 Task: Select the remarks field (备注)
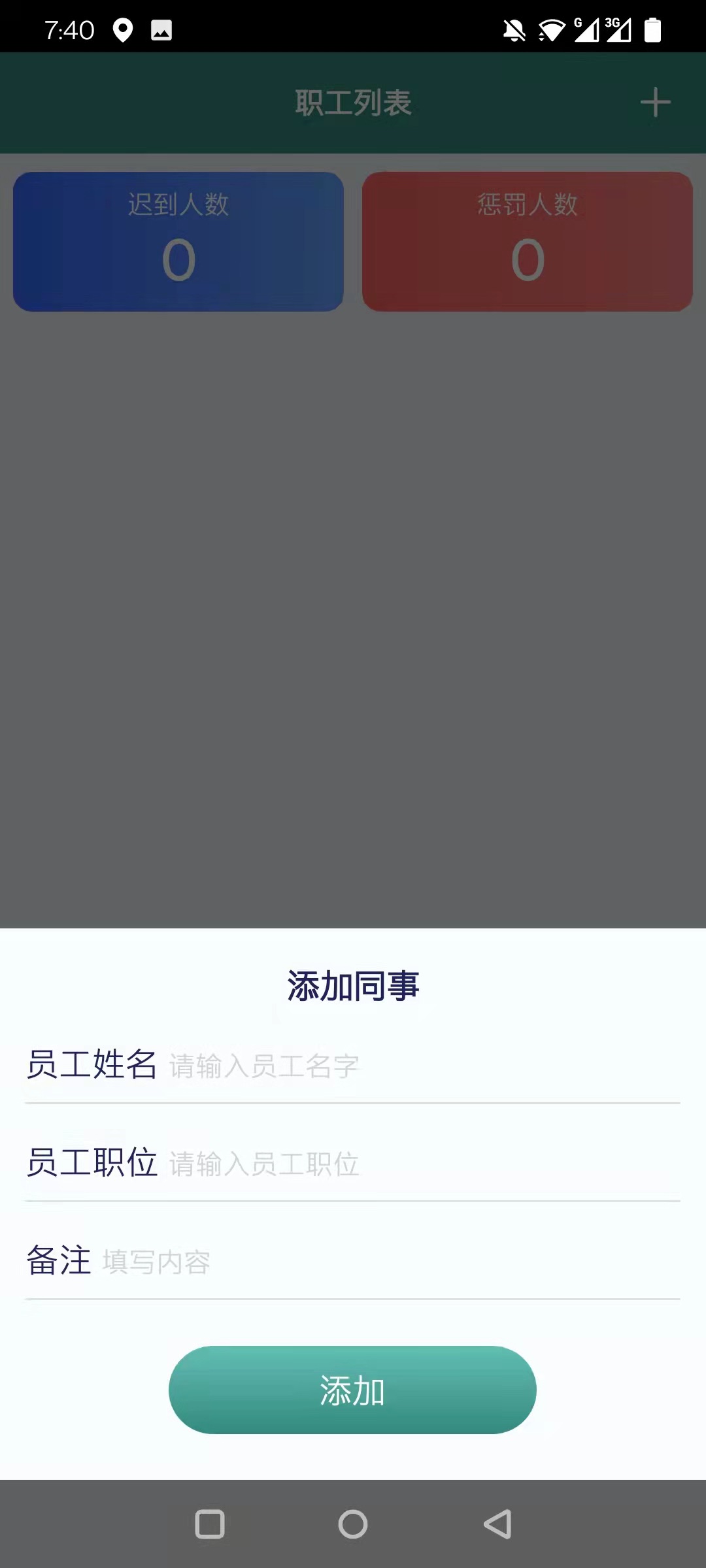pos(386,1262)
